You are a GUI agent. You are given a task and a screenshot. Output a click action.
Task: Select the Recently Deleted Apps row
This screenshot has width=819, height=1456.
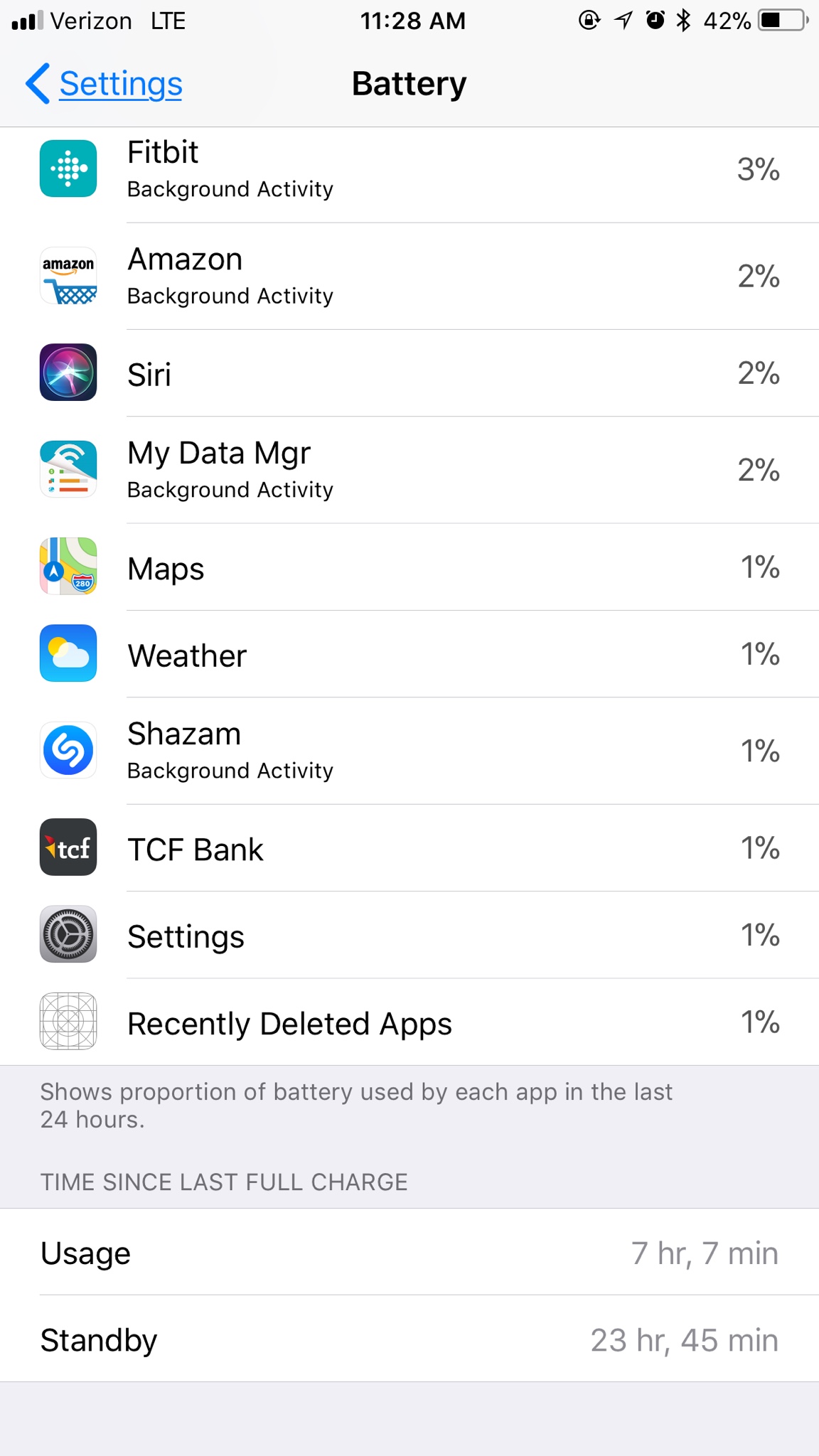pyautogui.click(x=409, y=1022)
